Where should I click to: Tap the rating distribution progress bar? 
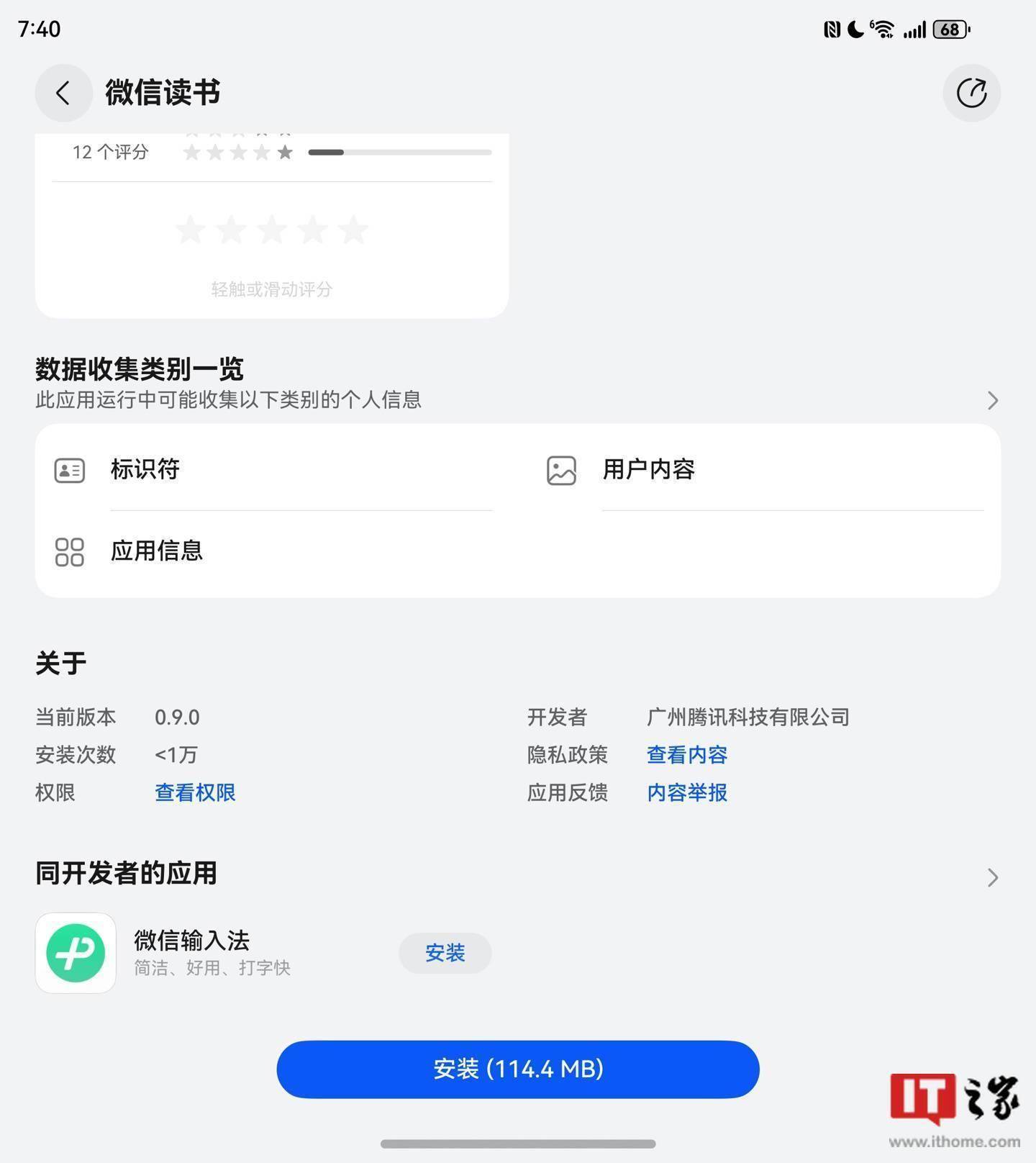click(399, 152)
